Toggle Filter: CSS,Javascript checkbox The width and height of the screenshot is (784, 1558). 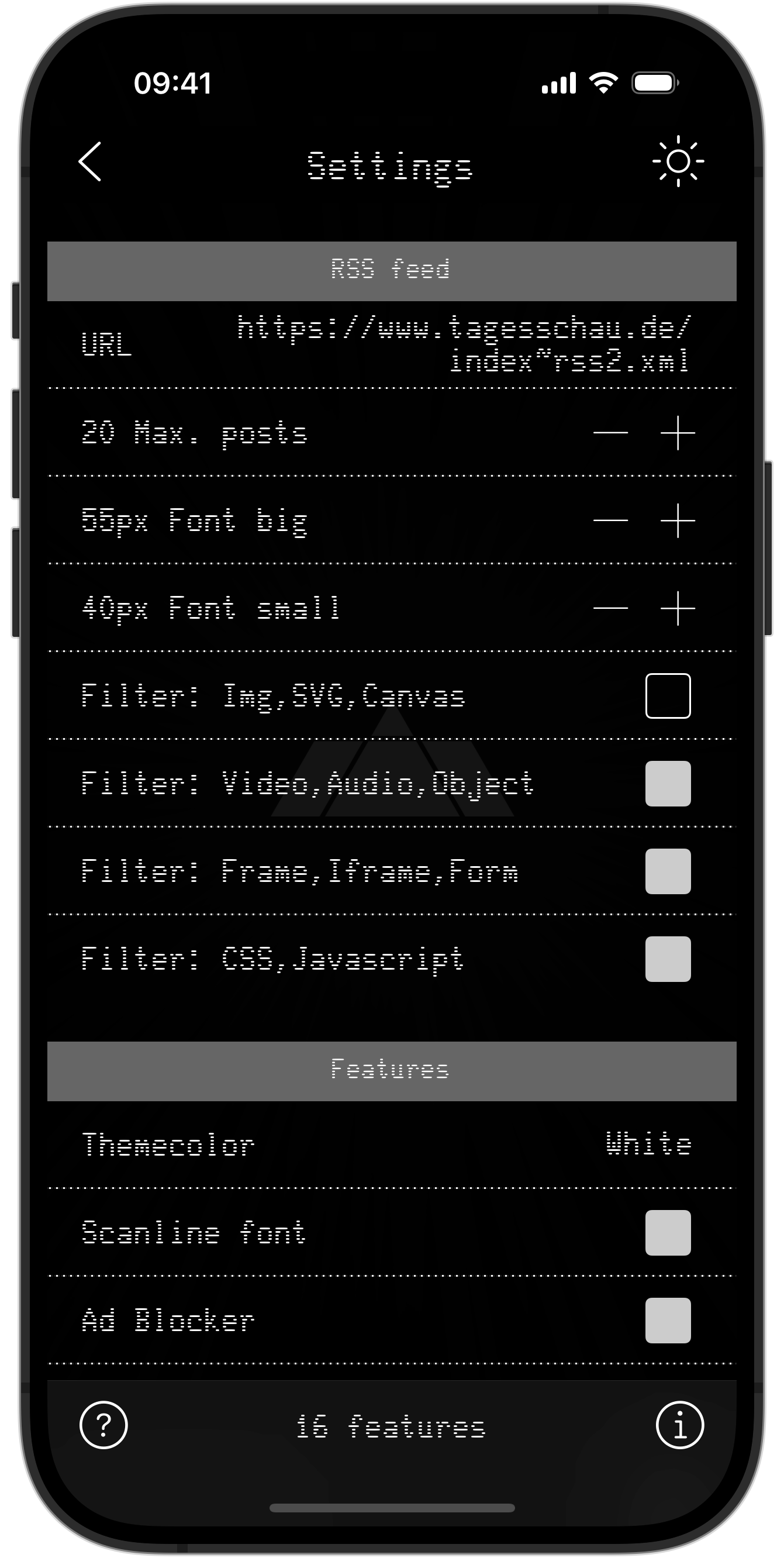[668, 959]
